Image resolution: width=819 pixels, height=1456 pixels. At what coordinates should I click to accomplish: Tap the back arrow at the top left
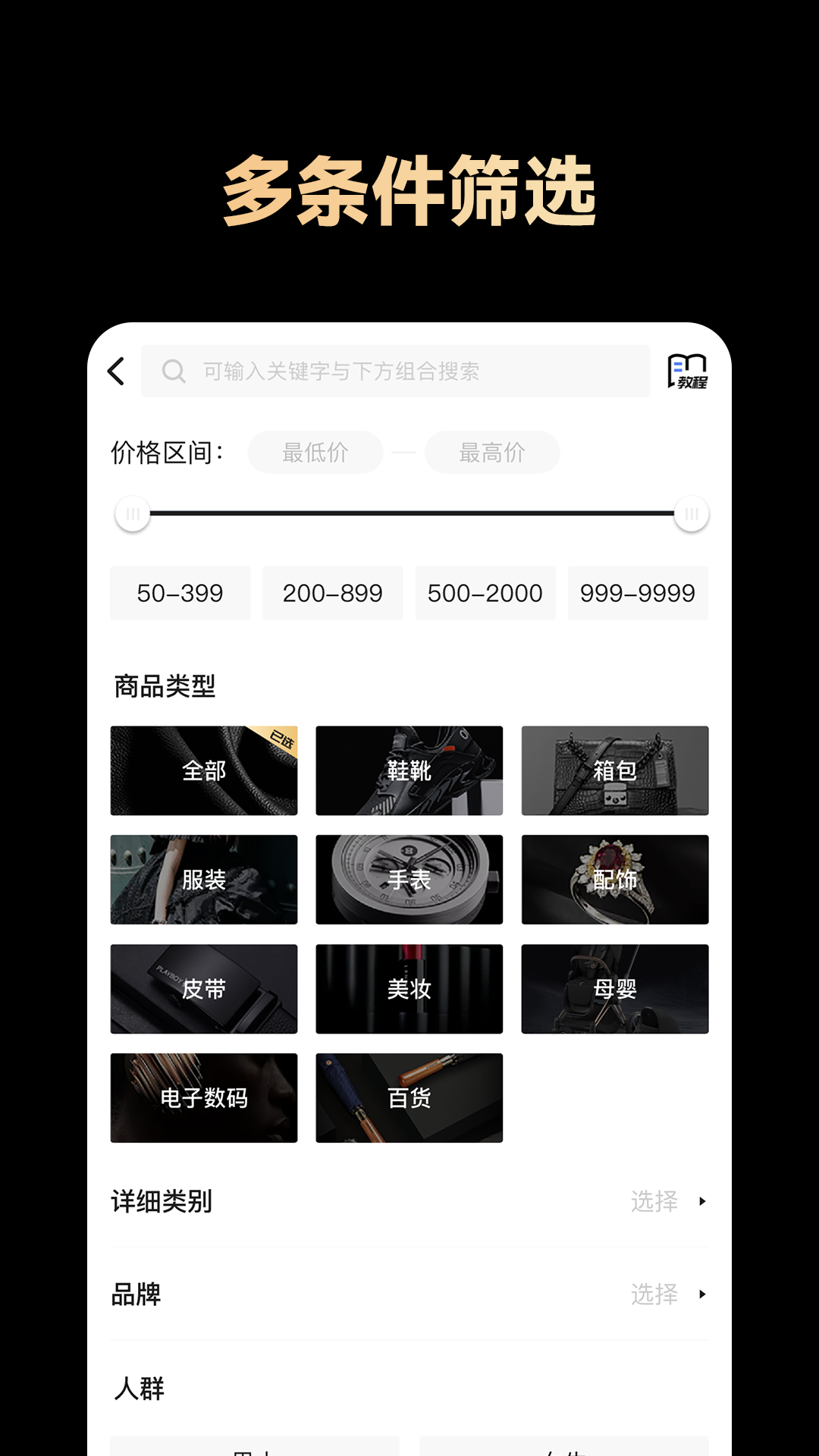point(116,372)
